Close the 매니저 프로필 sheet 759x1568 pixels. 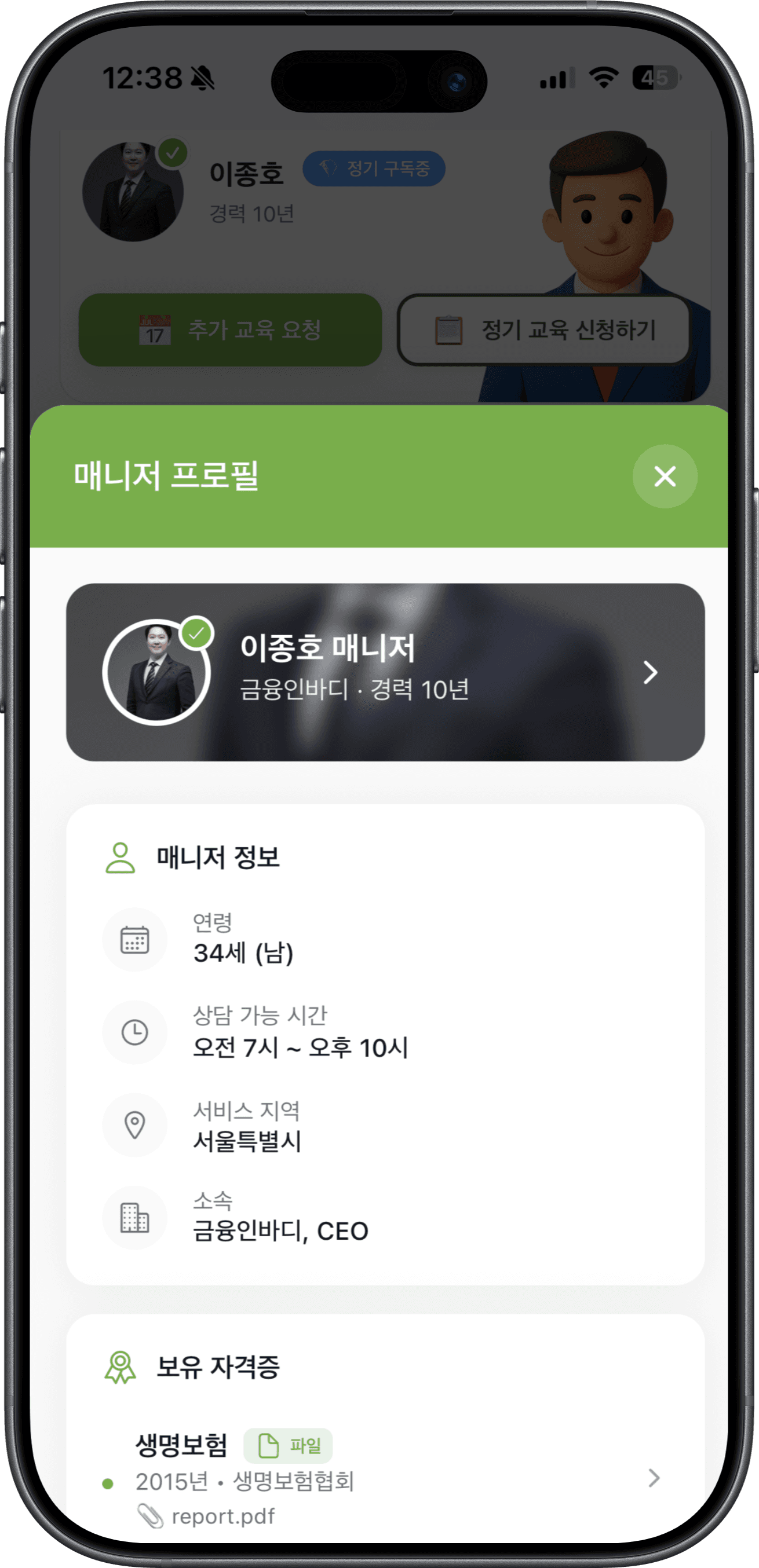[664, 476]
